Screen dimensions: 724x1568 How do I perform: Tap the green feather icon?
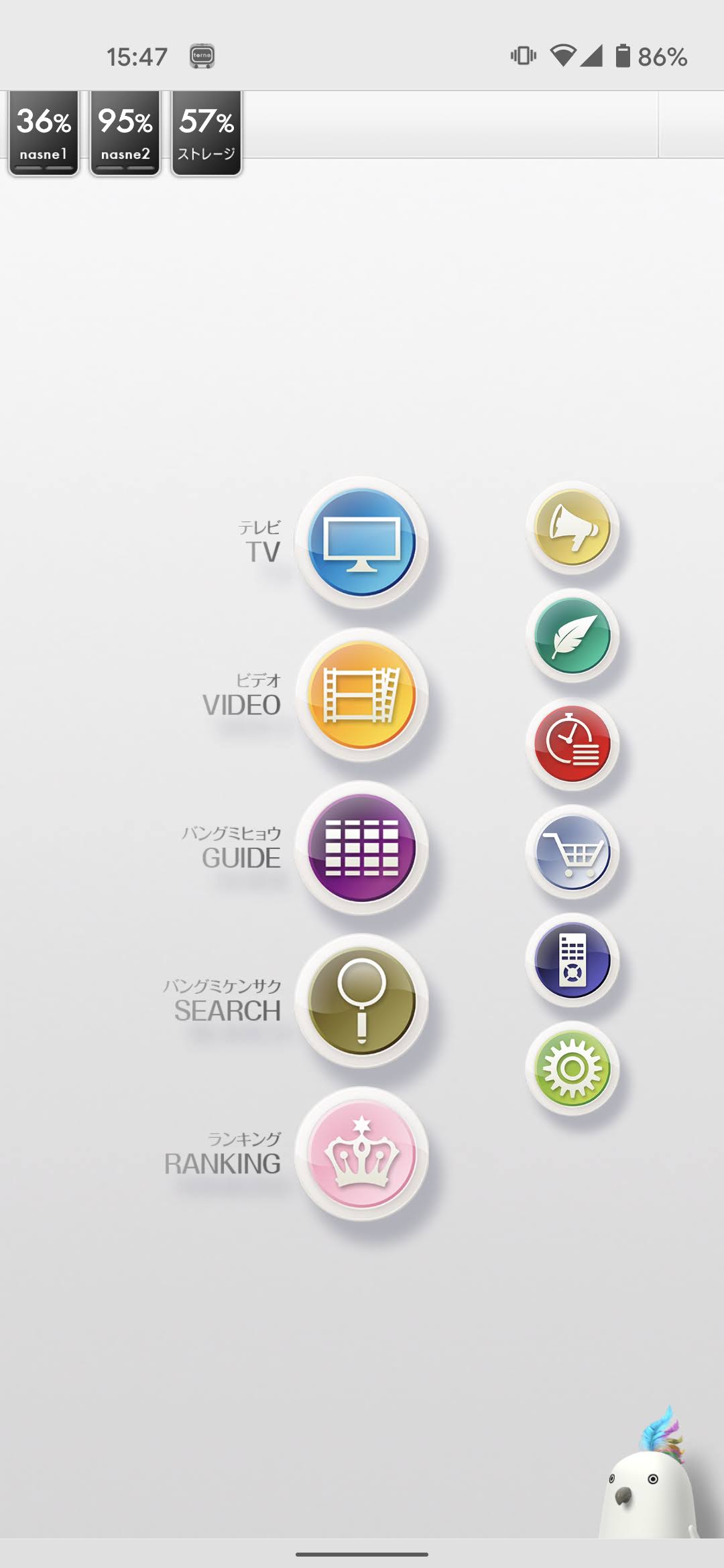[x=572, y=636]
